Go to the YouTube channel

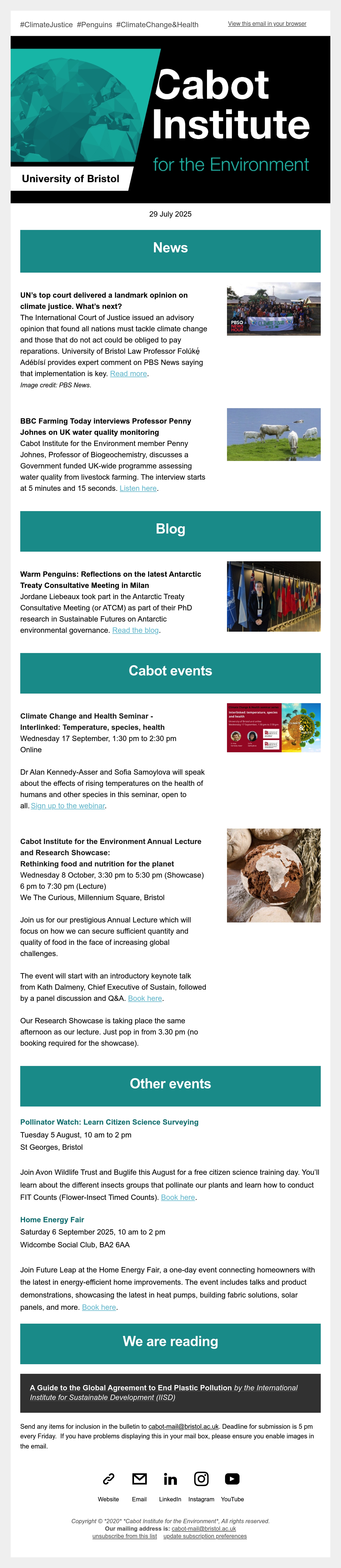pyautogui.click(x=232, y=1479)
